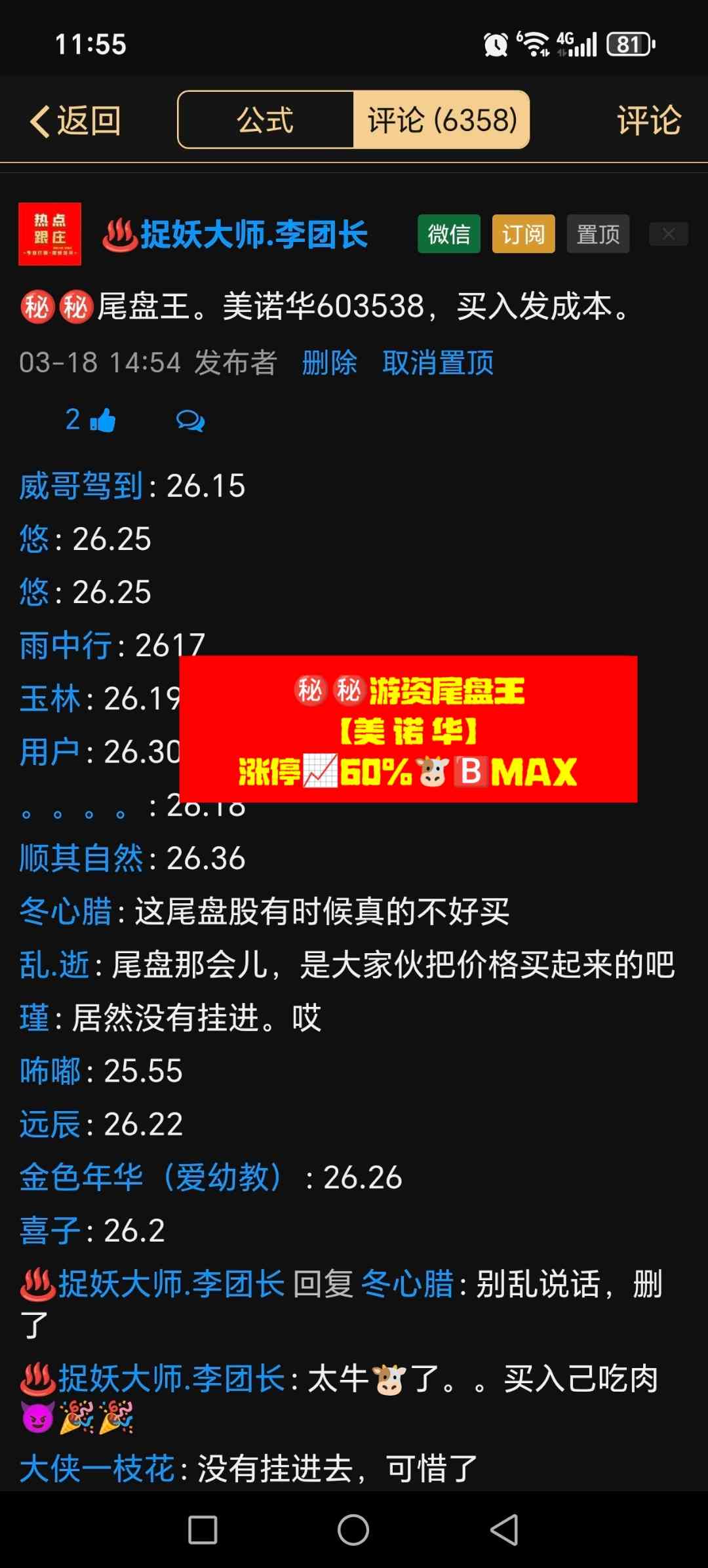Open commenter 乱.逝's profile
The height and width of the screenshot is (1568, 708).
click(x=54, y=965)
